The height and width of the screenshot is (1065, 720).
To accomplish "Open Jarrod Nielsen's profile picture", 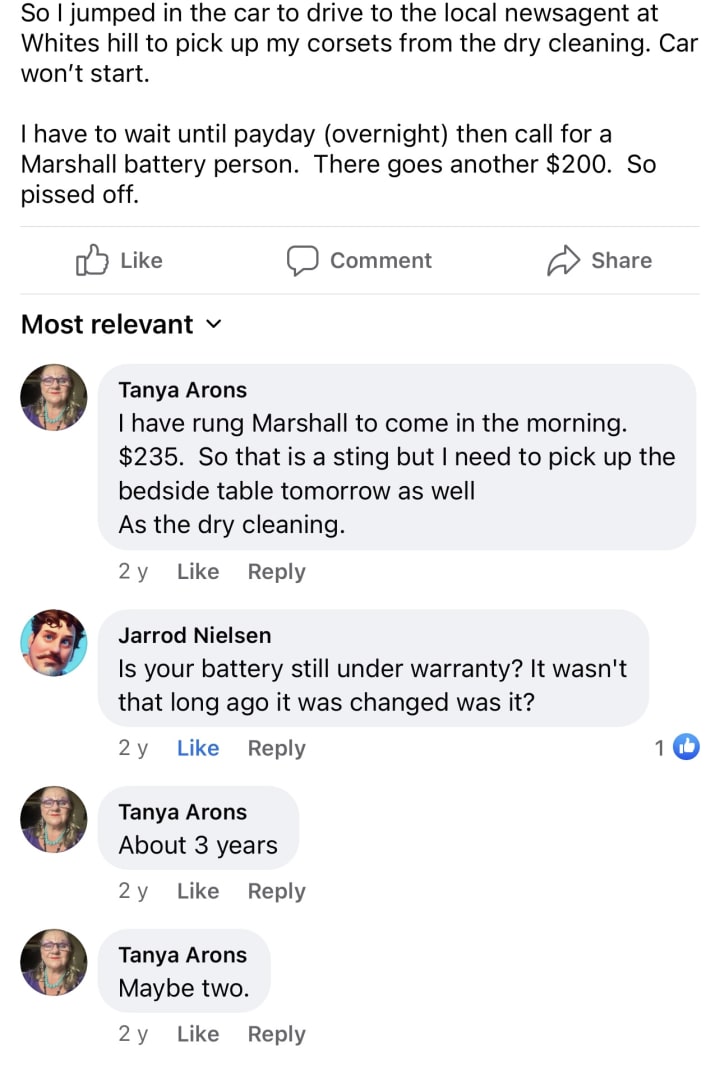I will click(x=54, y=642).
